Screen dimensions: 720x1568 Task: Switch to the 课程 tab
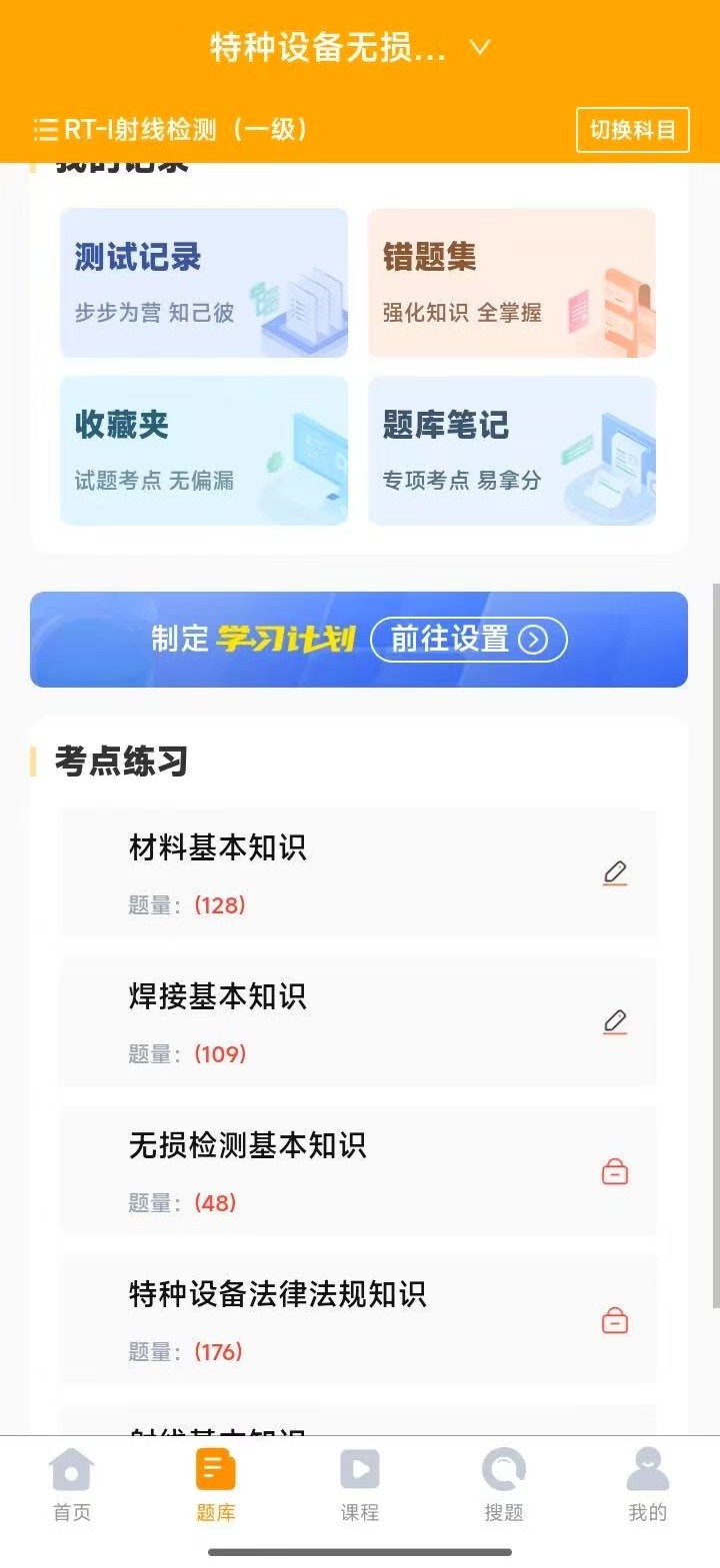360,1485
